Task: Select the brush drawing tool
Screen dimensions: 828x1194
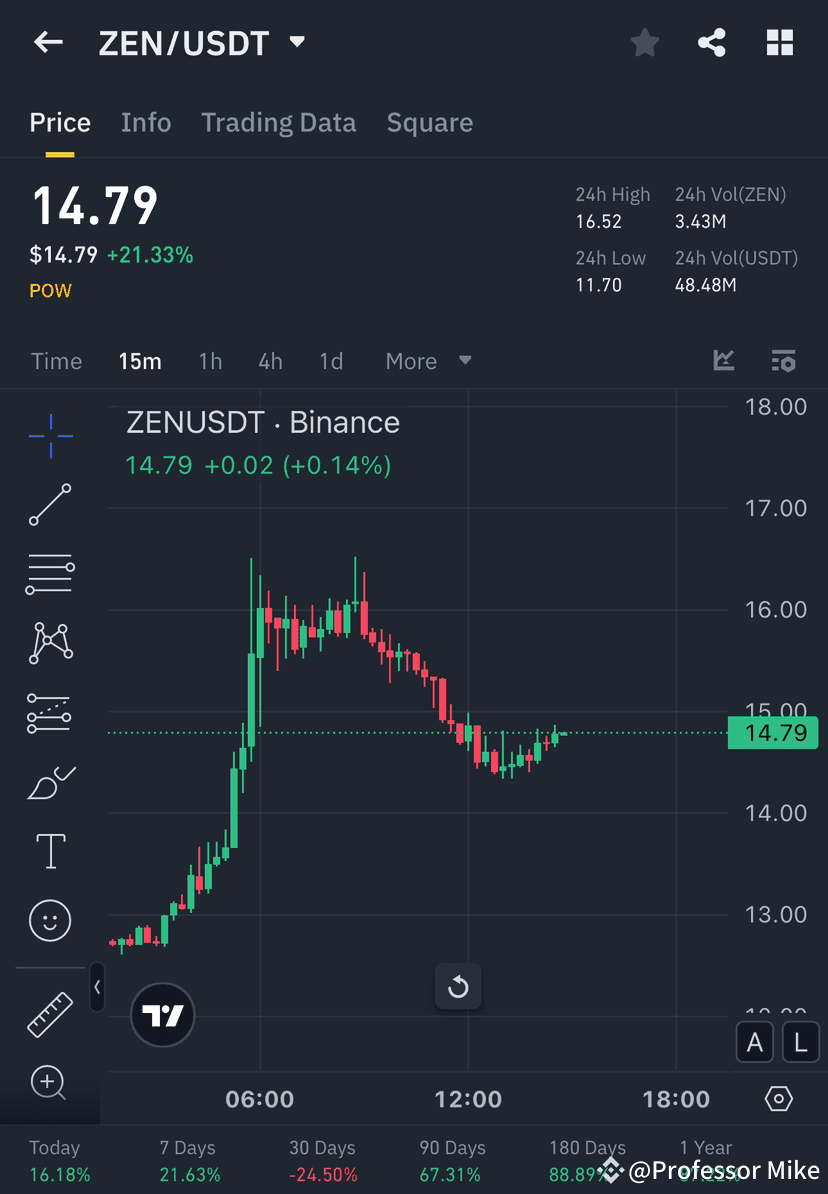Action: coord(50,783)
